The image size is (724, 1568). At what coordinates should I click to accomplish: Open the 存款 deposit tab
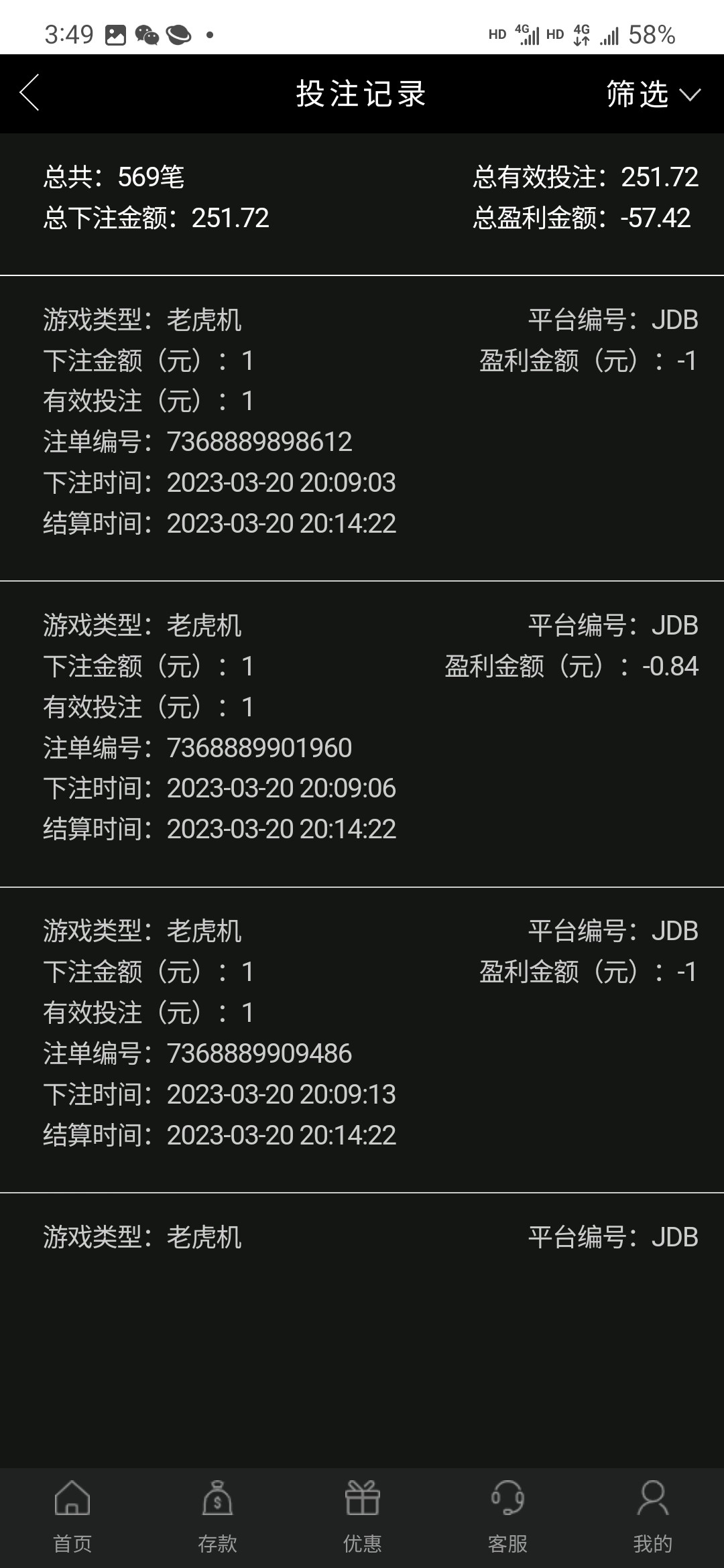tap(217, 1517)
